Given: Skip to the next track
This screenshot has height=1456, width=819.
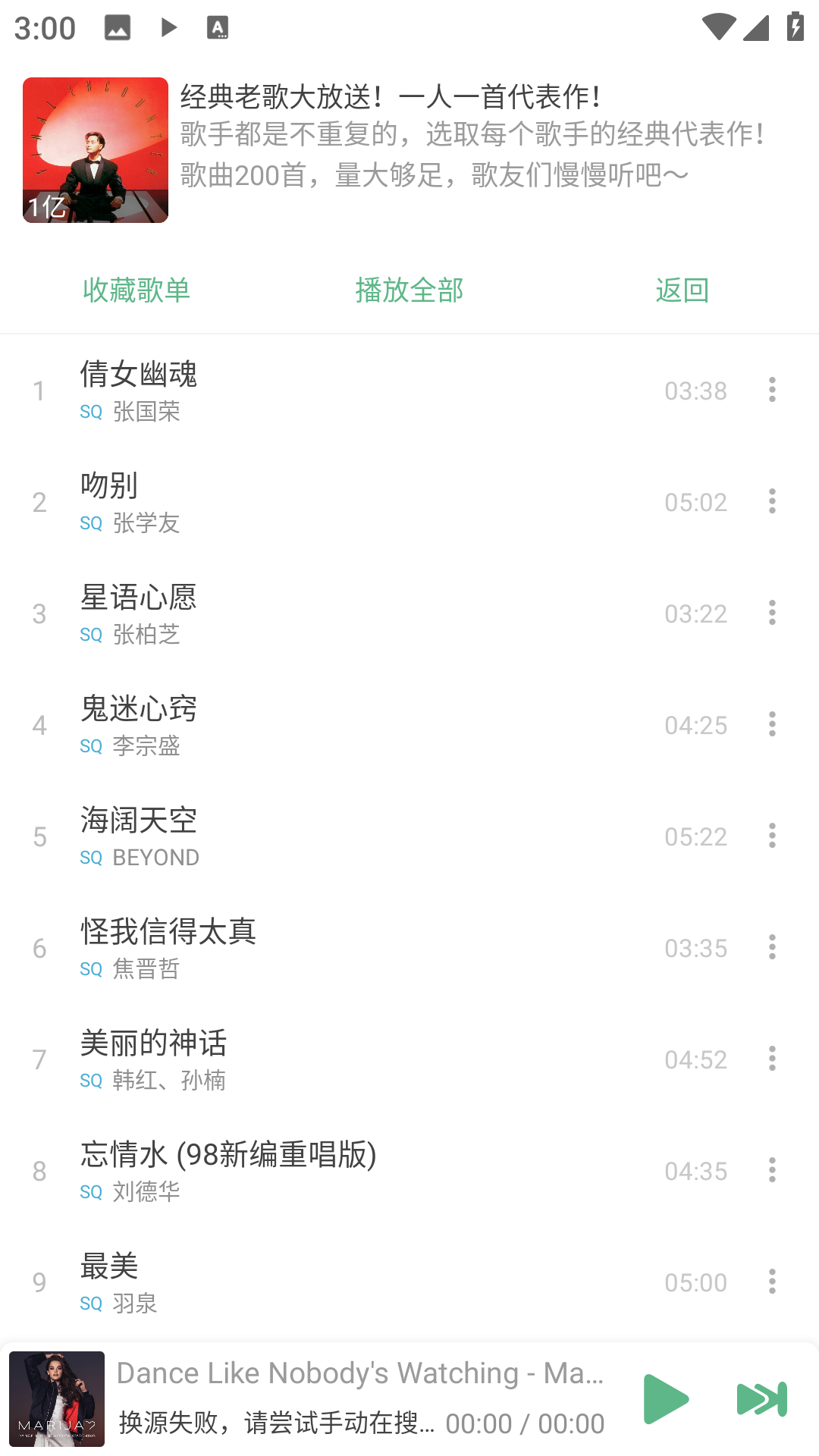Looking at the screenshot, I should (761, 1399).
